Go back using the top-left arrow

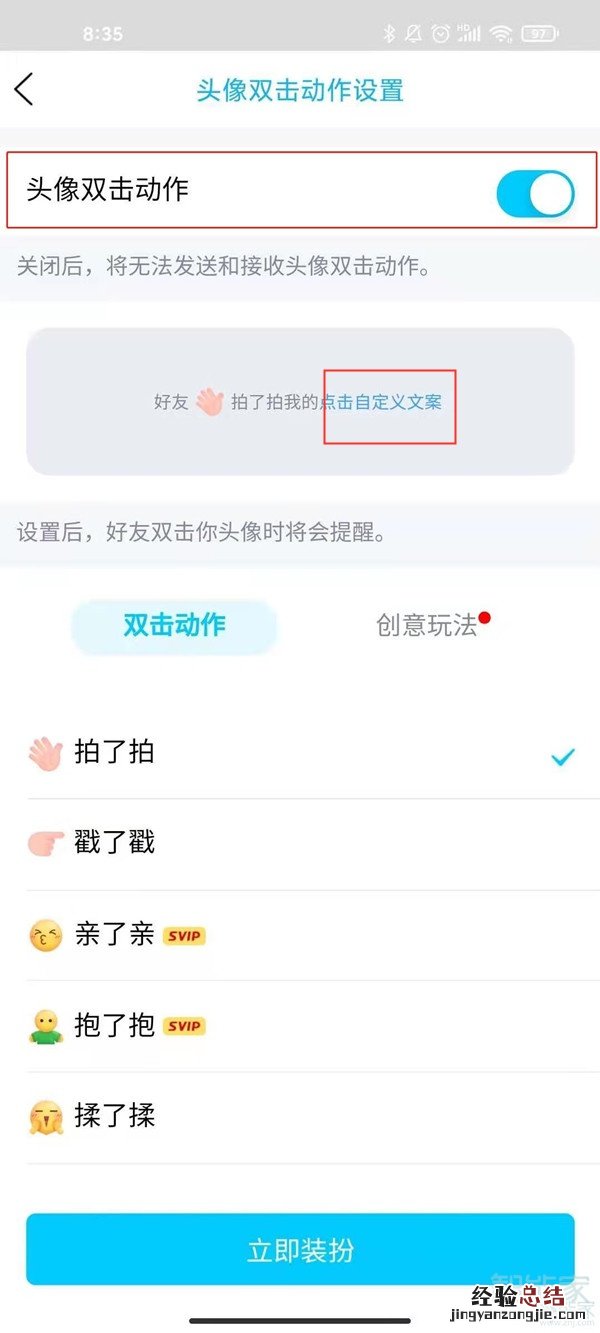pyautogui.click(x=25, y=89)
